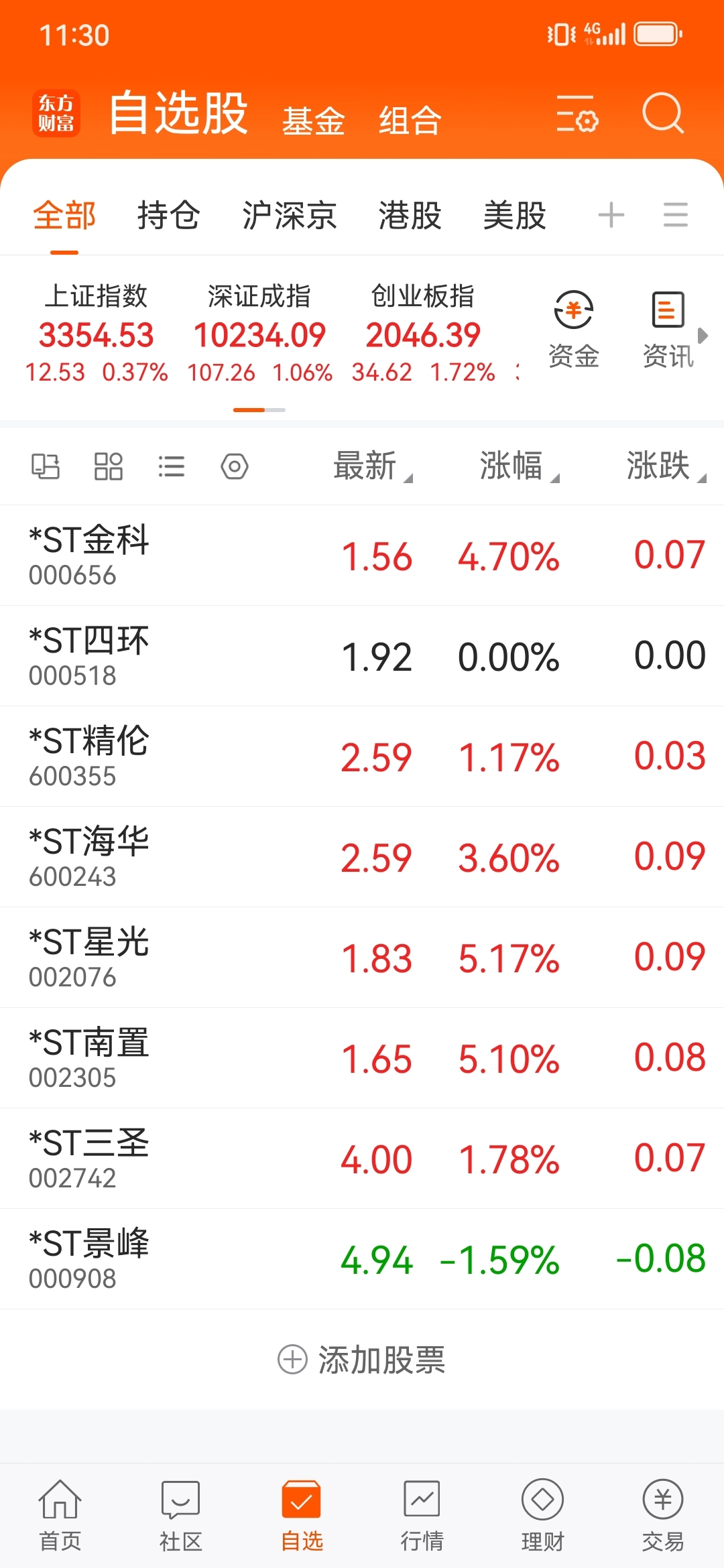Tap 添加股票 to add a stock
The width and height of the screenshot is (724, 1568).
click(x=362, y=1360)
